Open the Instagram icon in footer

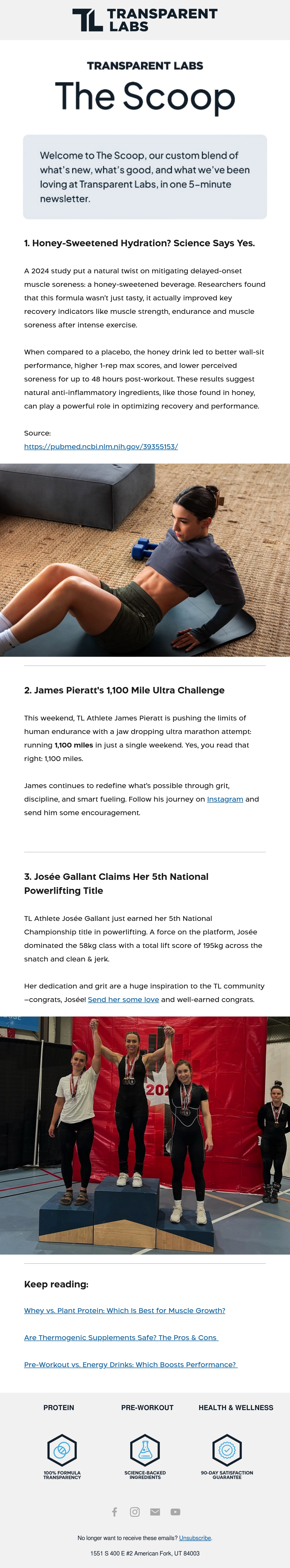click(135, 1512)
